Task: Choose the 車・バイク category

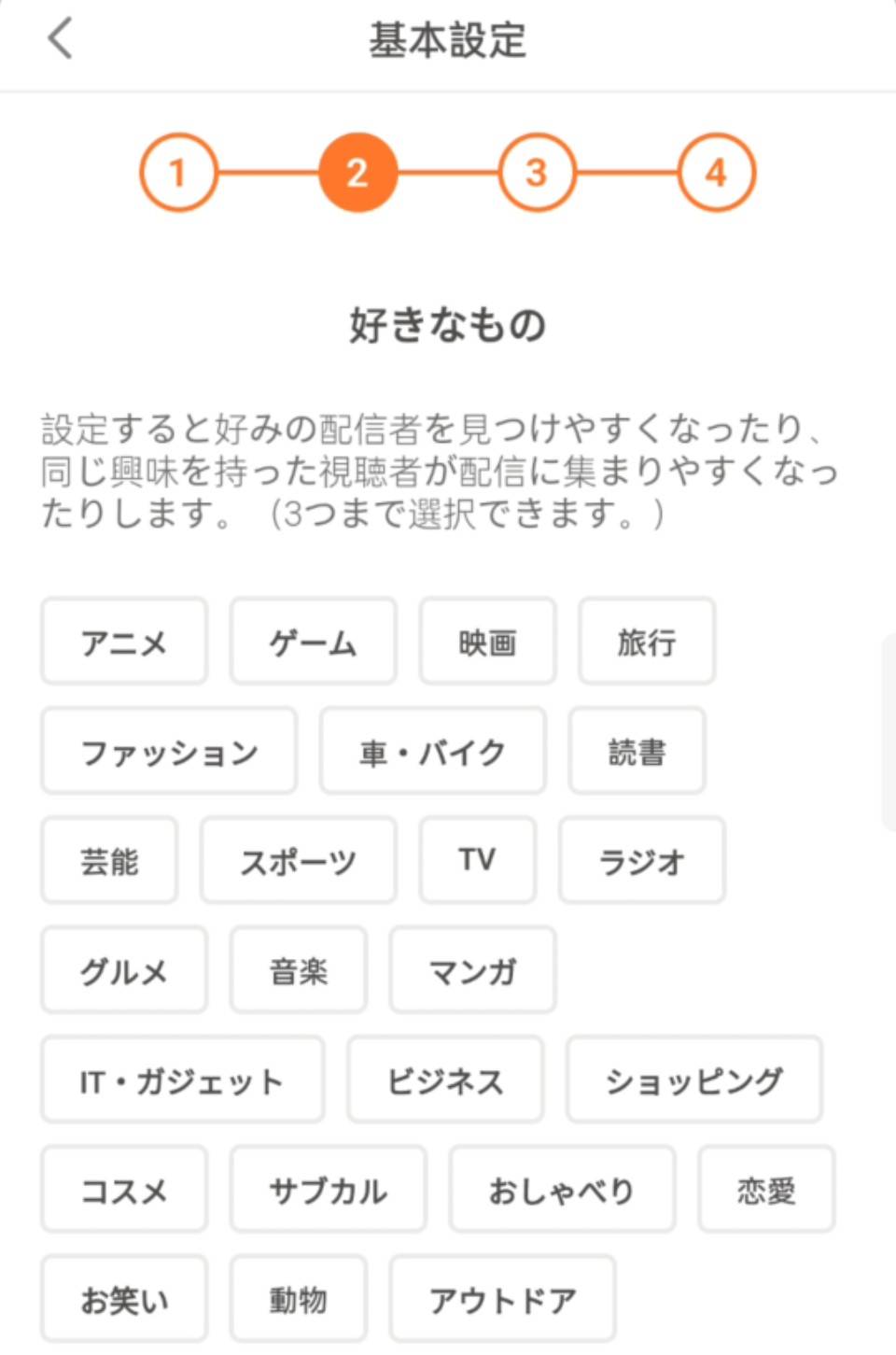Action: tap(432, 752)
